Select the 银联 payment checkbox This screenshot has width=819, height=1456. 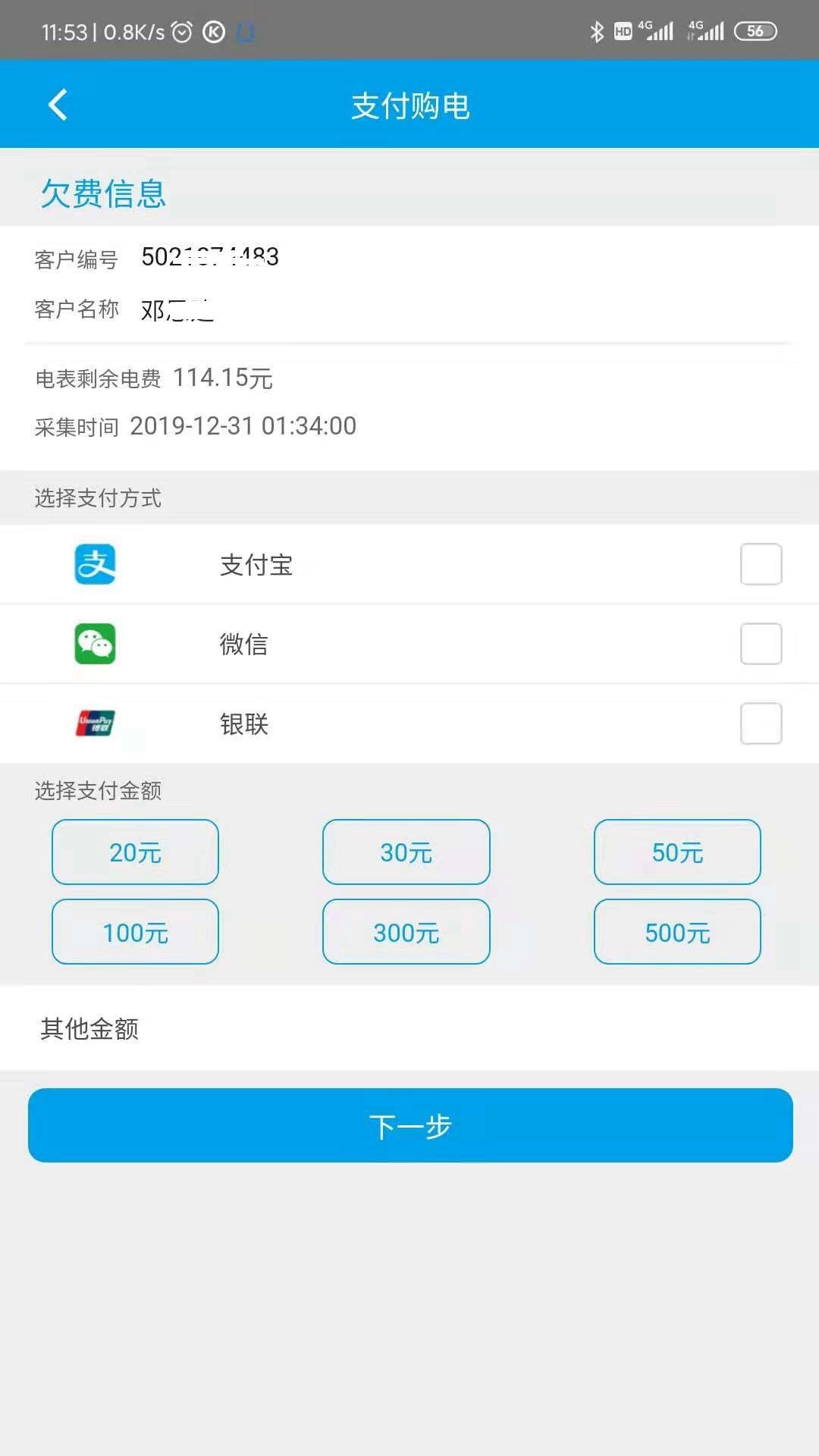point(761,723)
